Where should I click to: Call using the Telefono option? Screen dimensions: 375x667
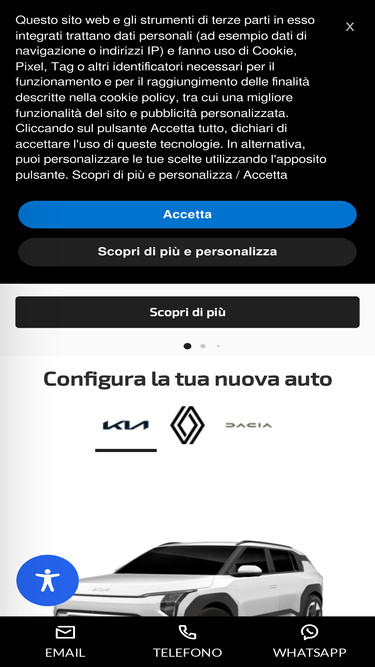point(188,641)
